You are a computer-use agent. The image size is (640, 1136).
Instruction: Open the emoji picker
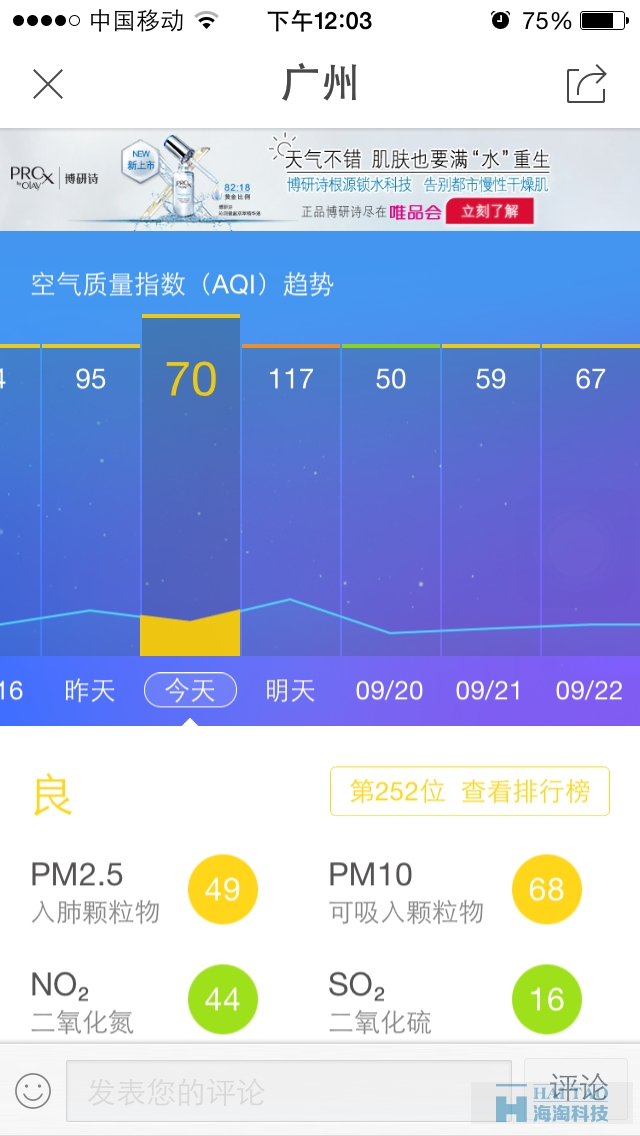click(x=33, y=1090)
